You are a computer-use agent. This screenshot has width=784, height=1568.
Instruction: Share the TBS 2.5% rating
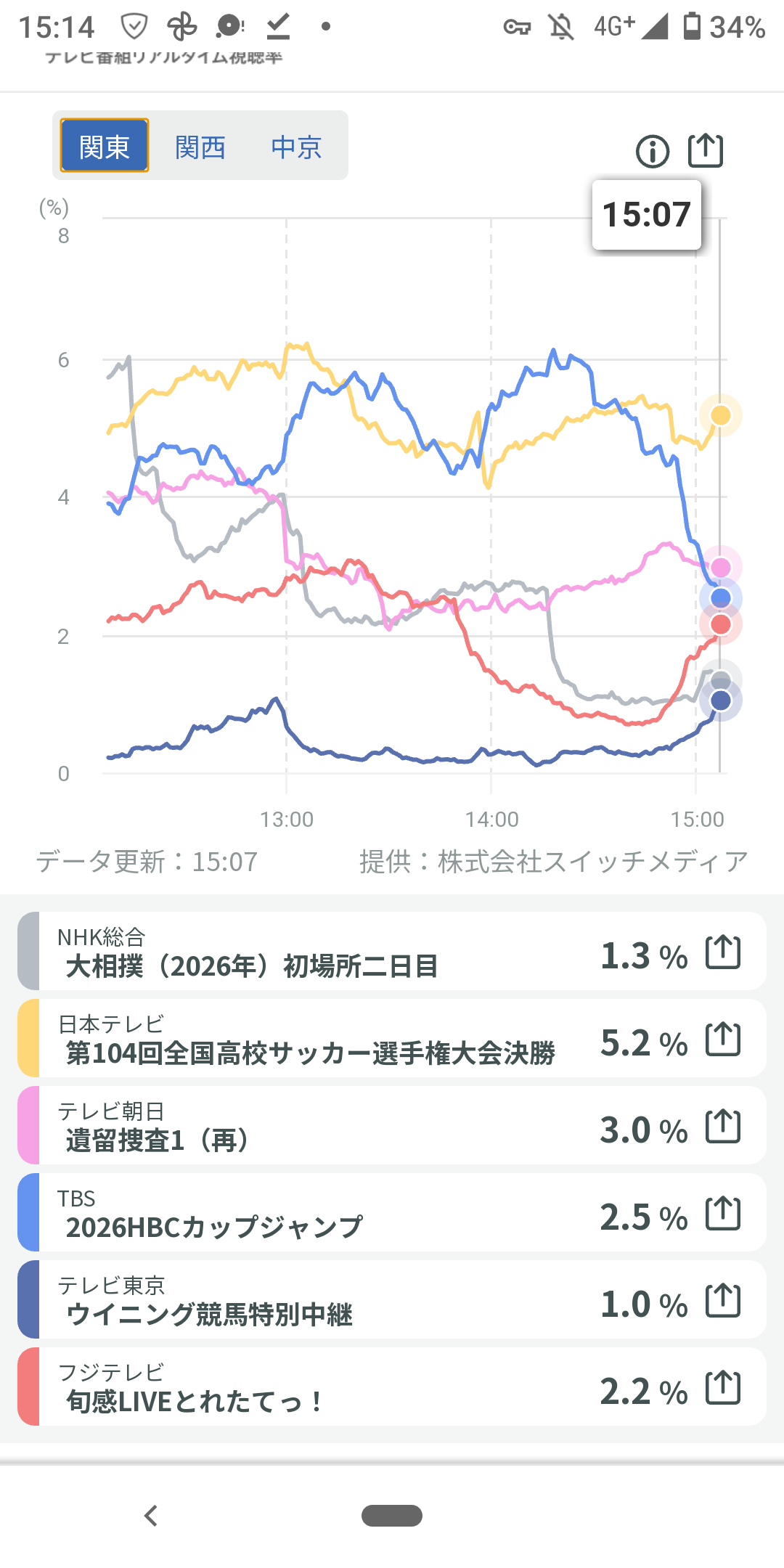pyautogui.click(x=723, y=1214)
